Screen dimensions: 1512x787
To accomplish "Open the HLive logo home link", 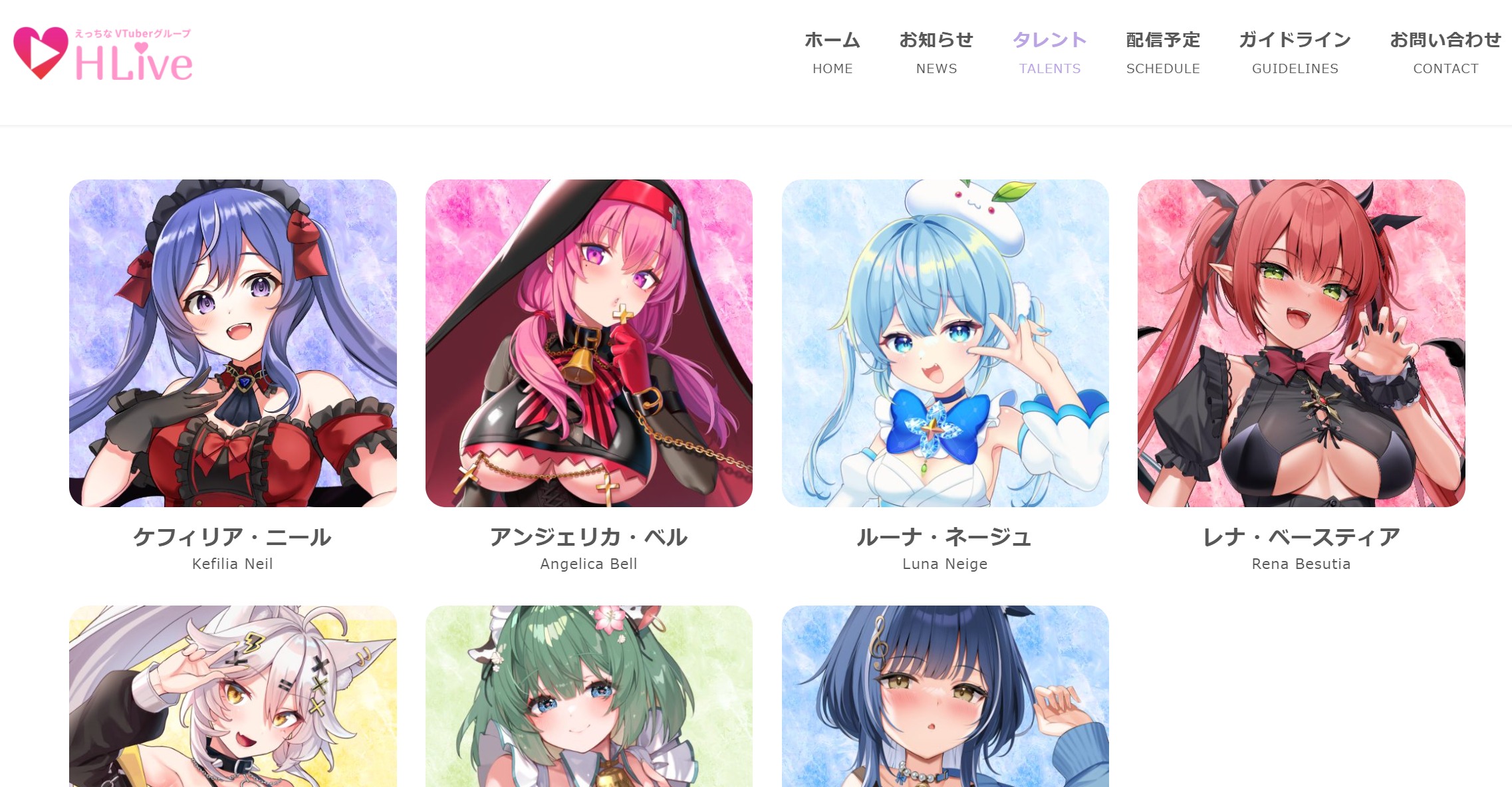I will click(x=103, y=54).
